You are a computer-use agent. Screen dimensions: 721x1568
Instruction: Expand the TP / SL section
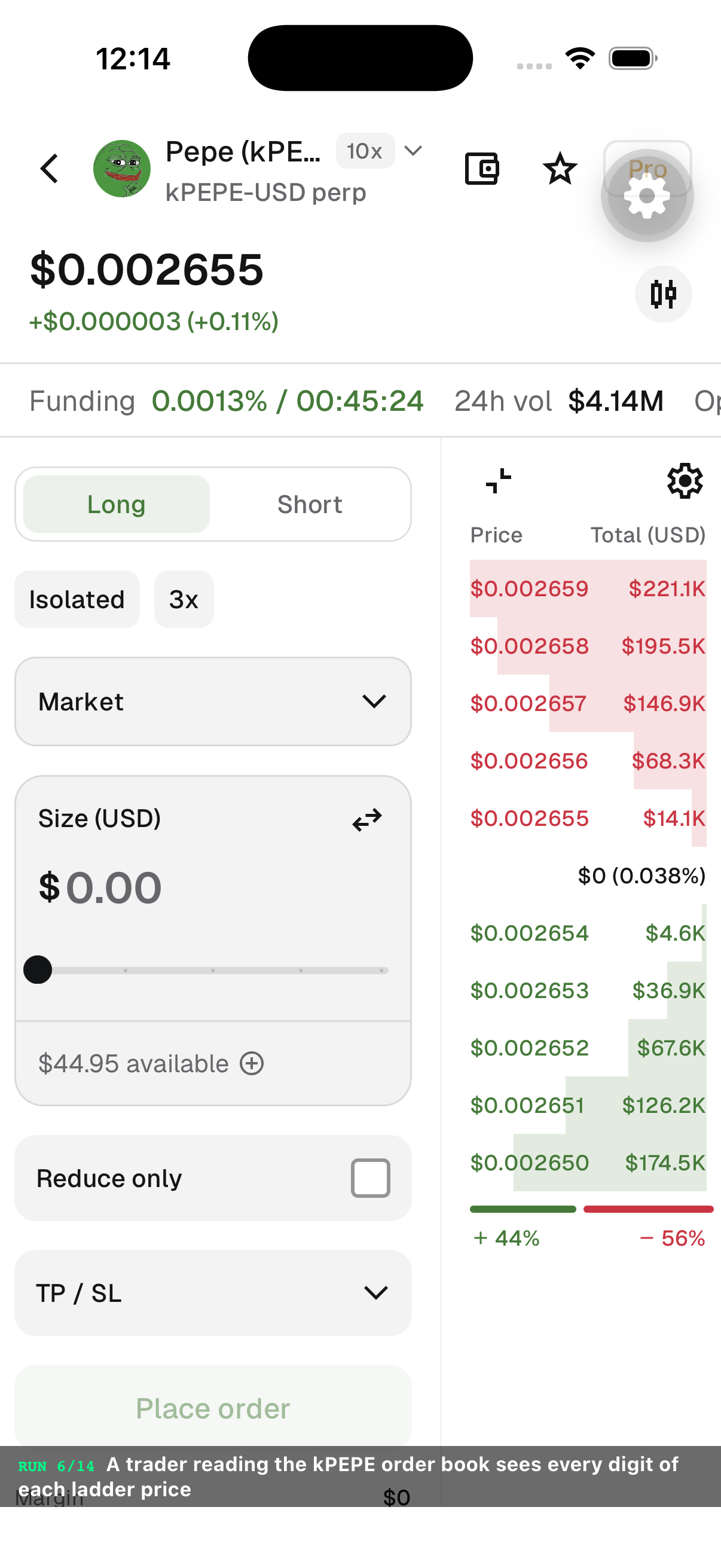pyautogui.click(x=213, y=1293)
